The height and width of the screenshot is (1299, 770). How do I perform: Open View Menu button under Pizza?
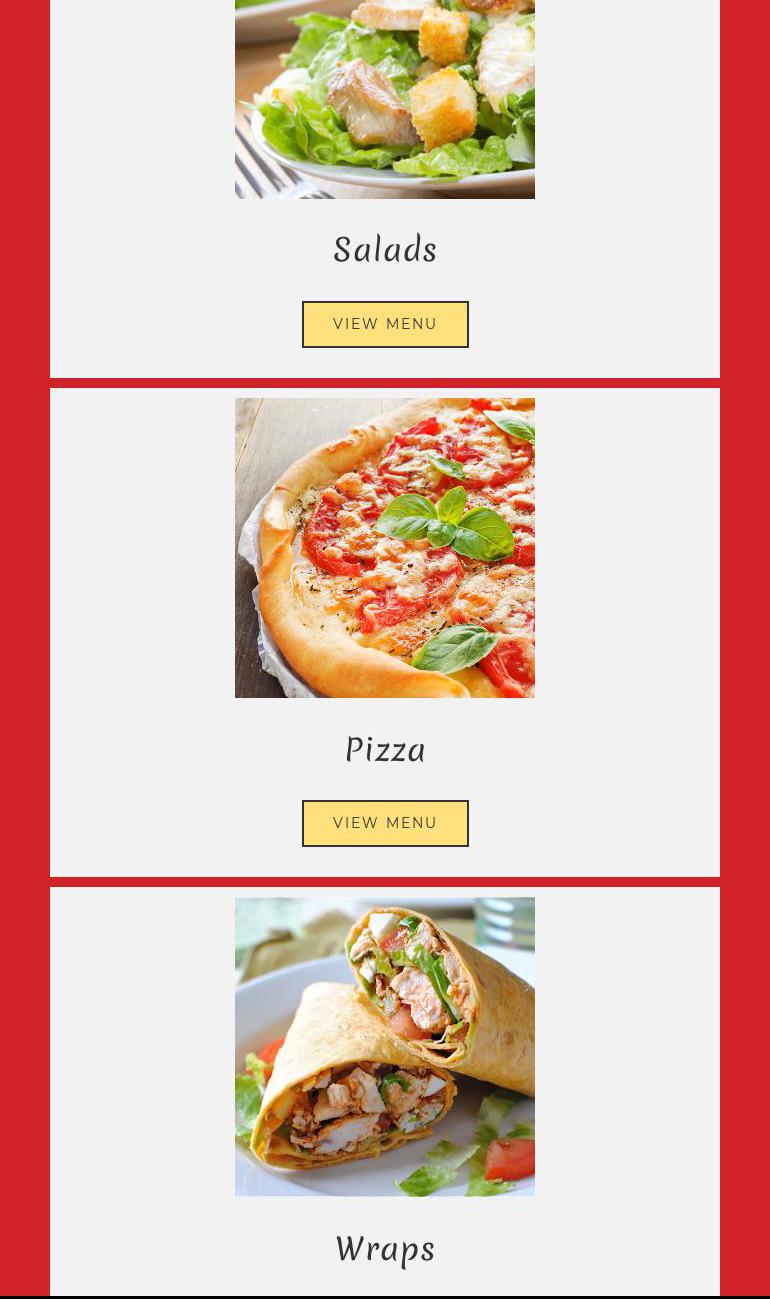coord(385,823)
